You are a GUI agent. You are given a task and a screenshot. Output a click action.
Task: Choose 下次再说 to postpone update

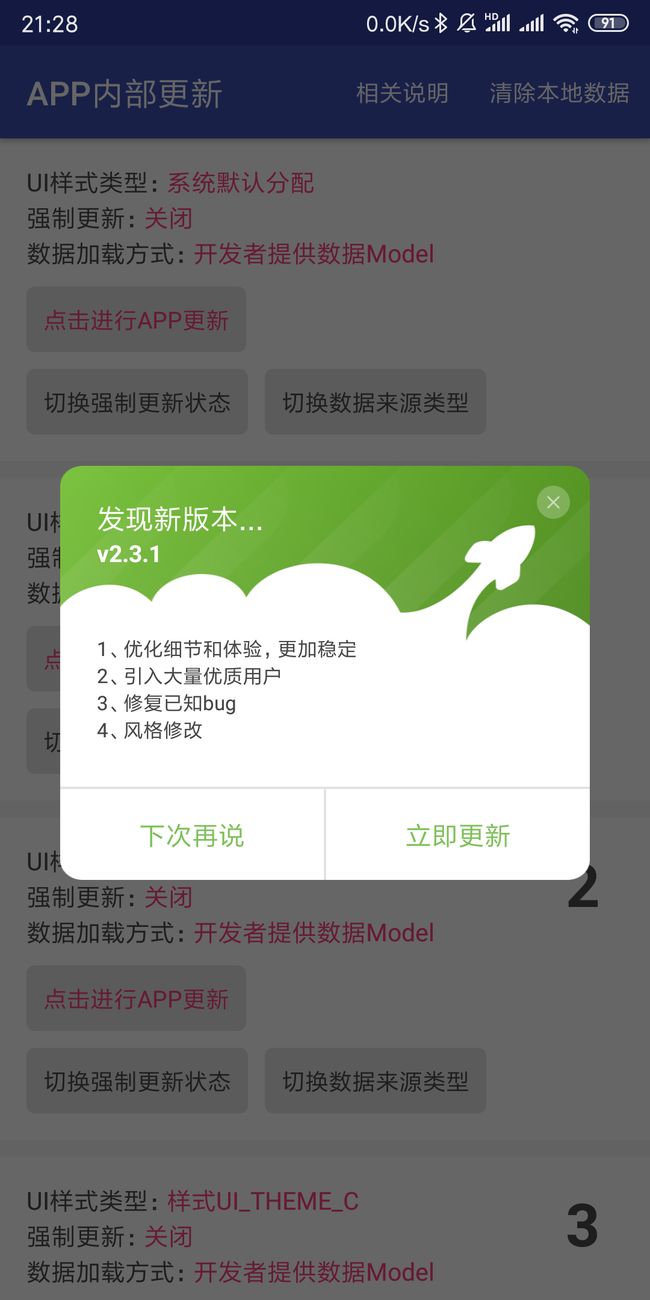click(x=192, y=835)
